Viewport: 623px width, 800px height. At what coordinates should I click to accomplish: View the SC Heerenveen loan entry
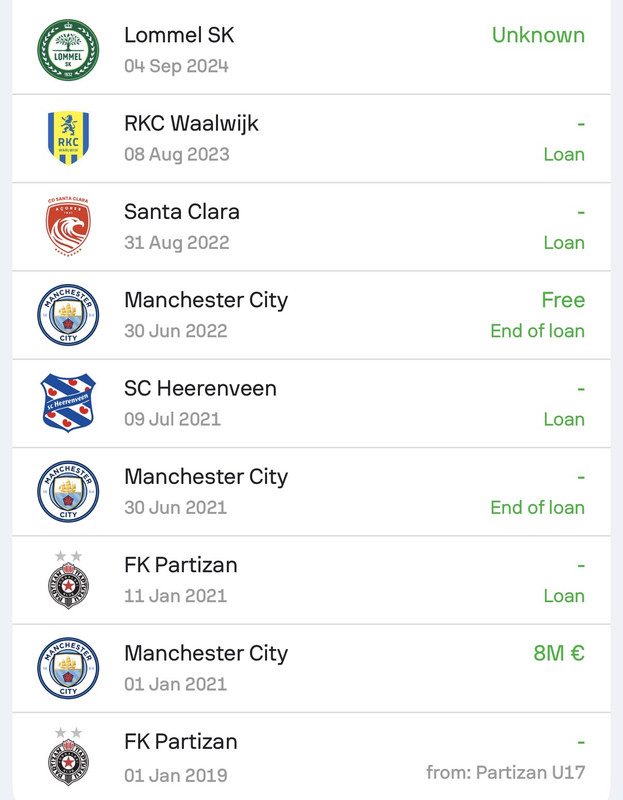(311, 403)
